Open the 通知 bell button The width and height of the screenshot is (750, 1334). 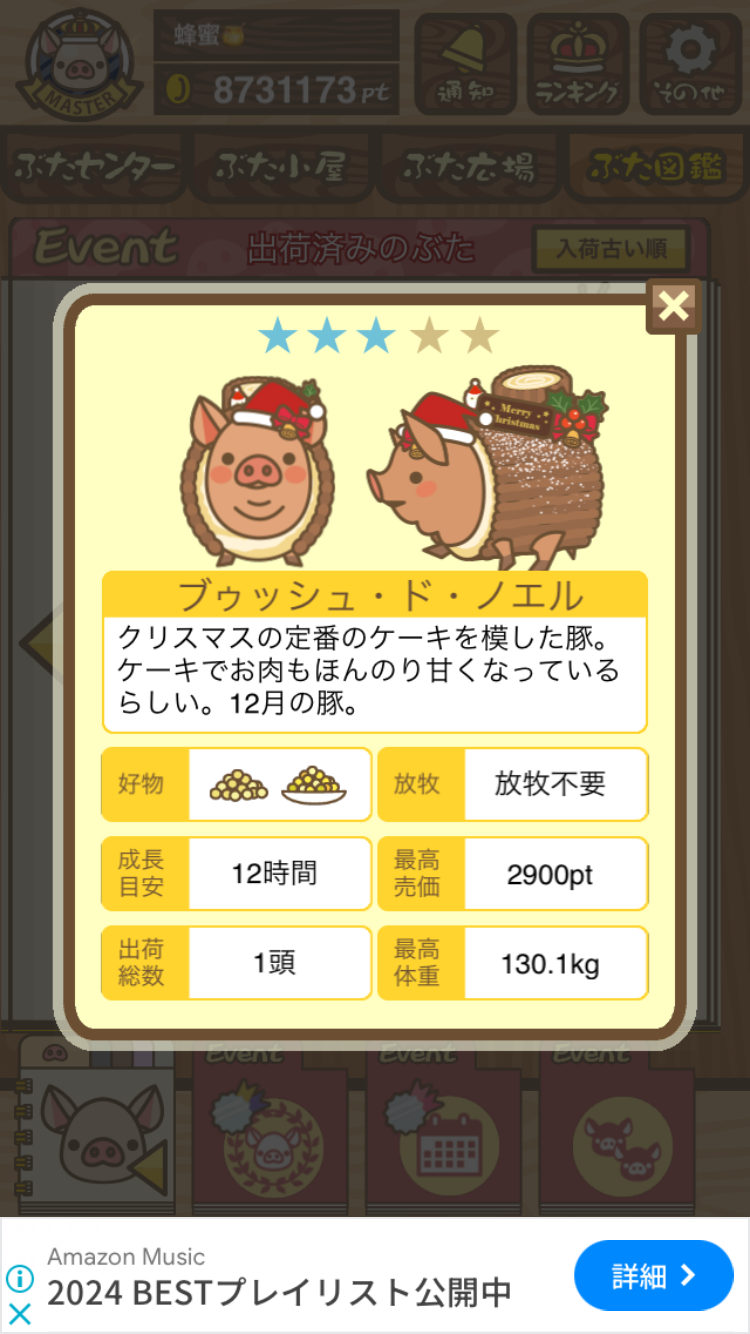click(465, 62)
